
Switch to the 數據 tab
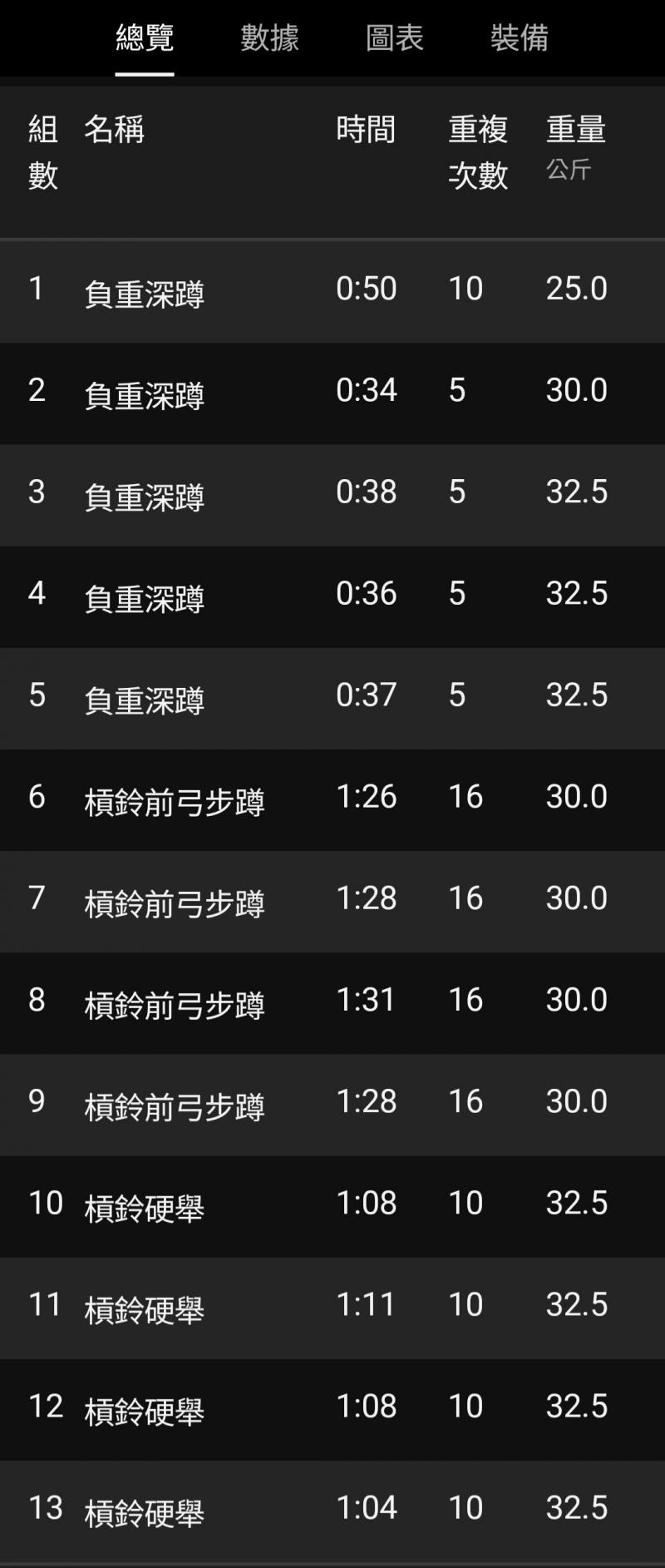(x=269, y=37)
